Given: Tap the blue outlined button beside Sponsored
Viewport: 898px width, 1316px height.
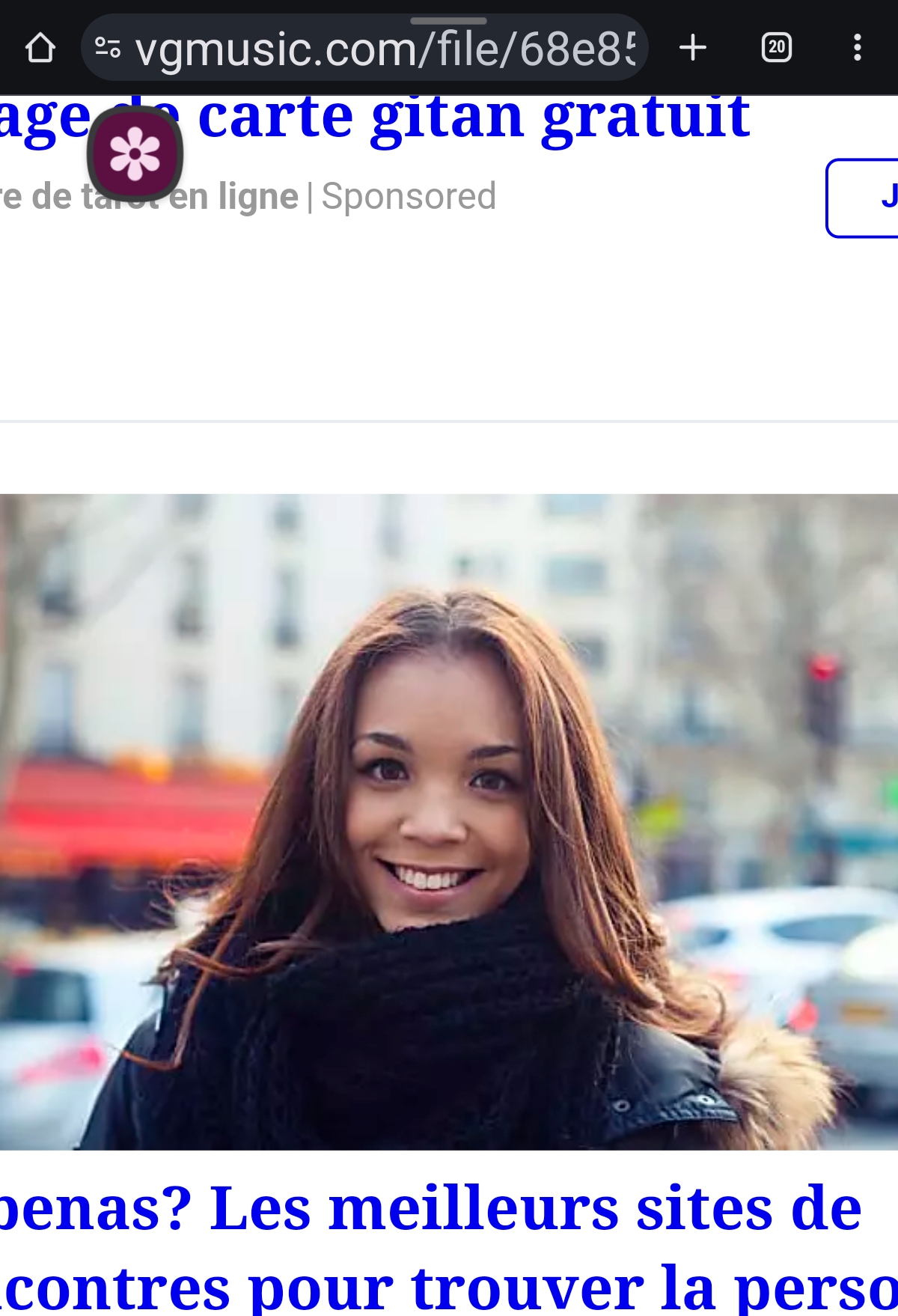Looking at the screenshot, I should [864, 198].
